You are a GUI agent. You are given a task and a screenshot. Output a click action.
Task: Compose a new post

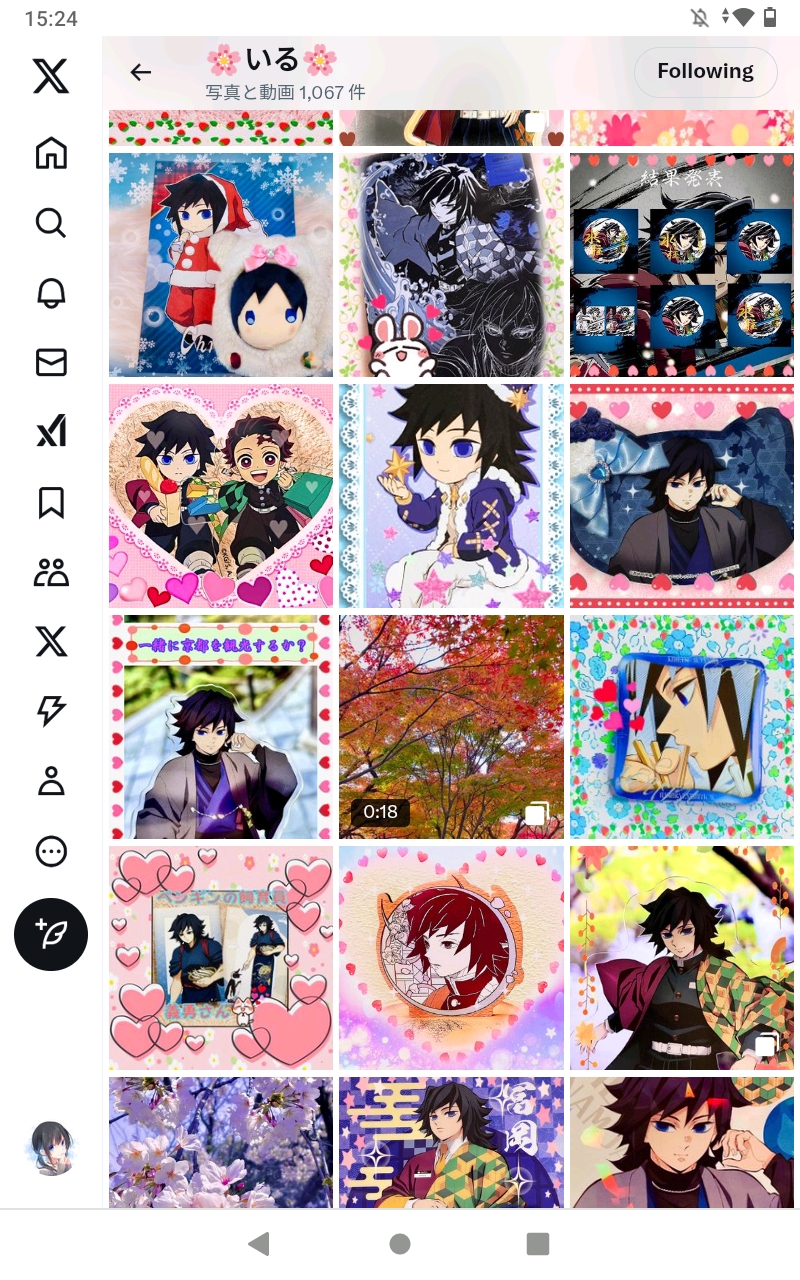[51, 934]
